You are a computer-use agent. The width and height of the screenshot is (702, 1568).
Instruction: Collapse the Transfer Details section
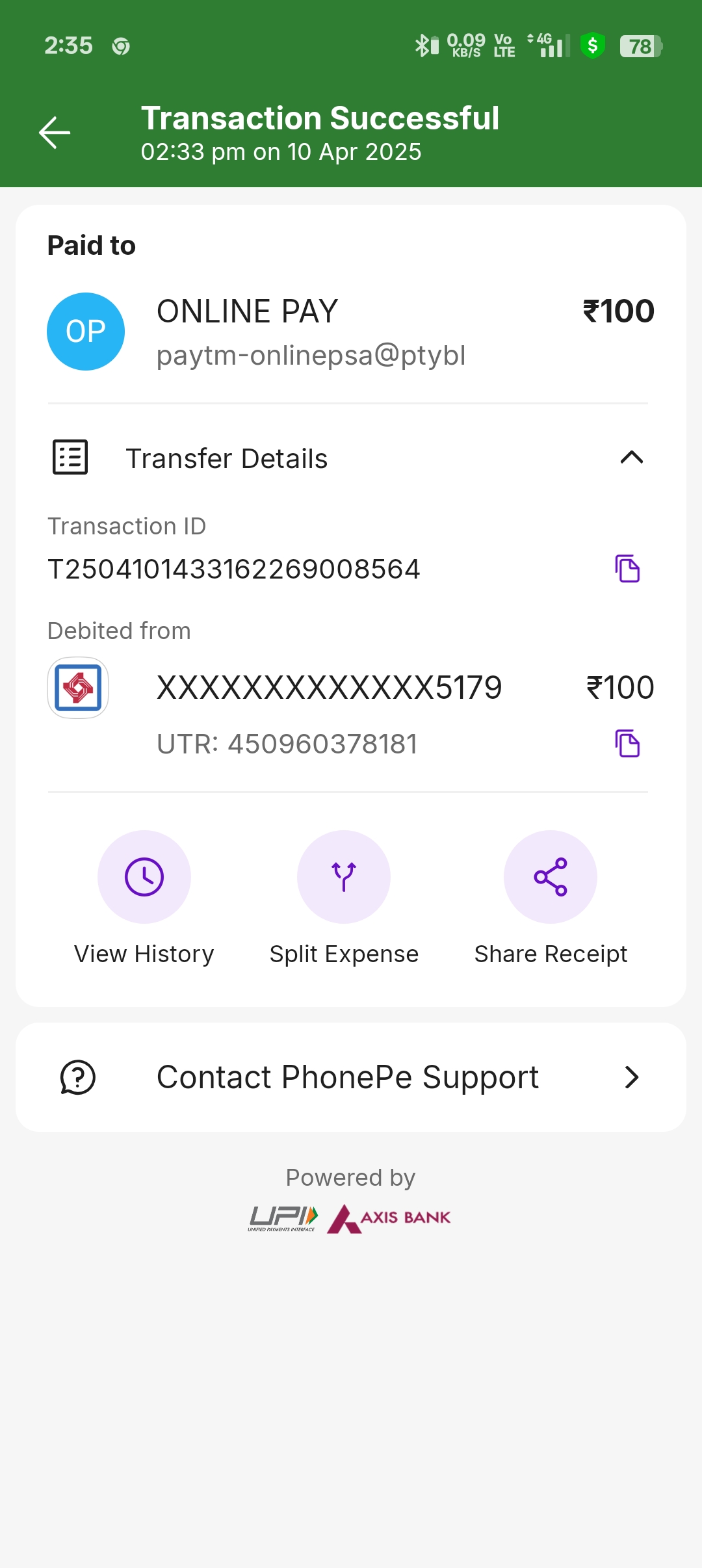click(x=631, y=458)
